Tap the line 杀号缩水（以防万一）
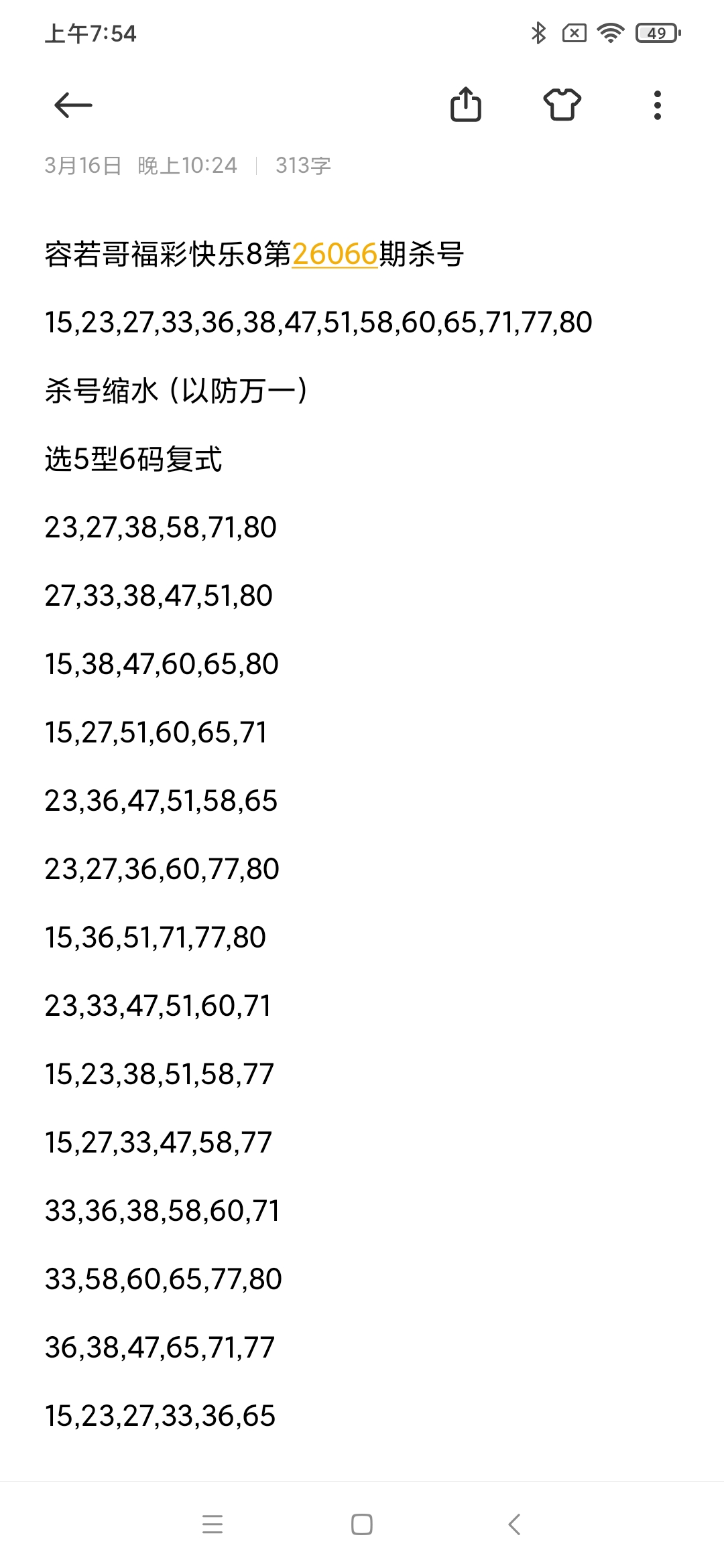The image size is (724, 1568). pos(176,391)
